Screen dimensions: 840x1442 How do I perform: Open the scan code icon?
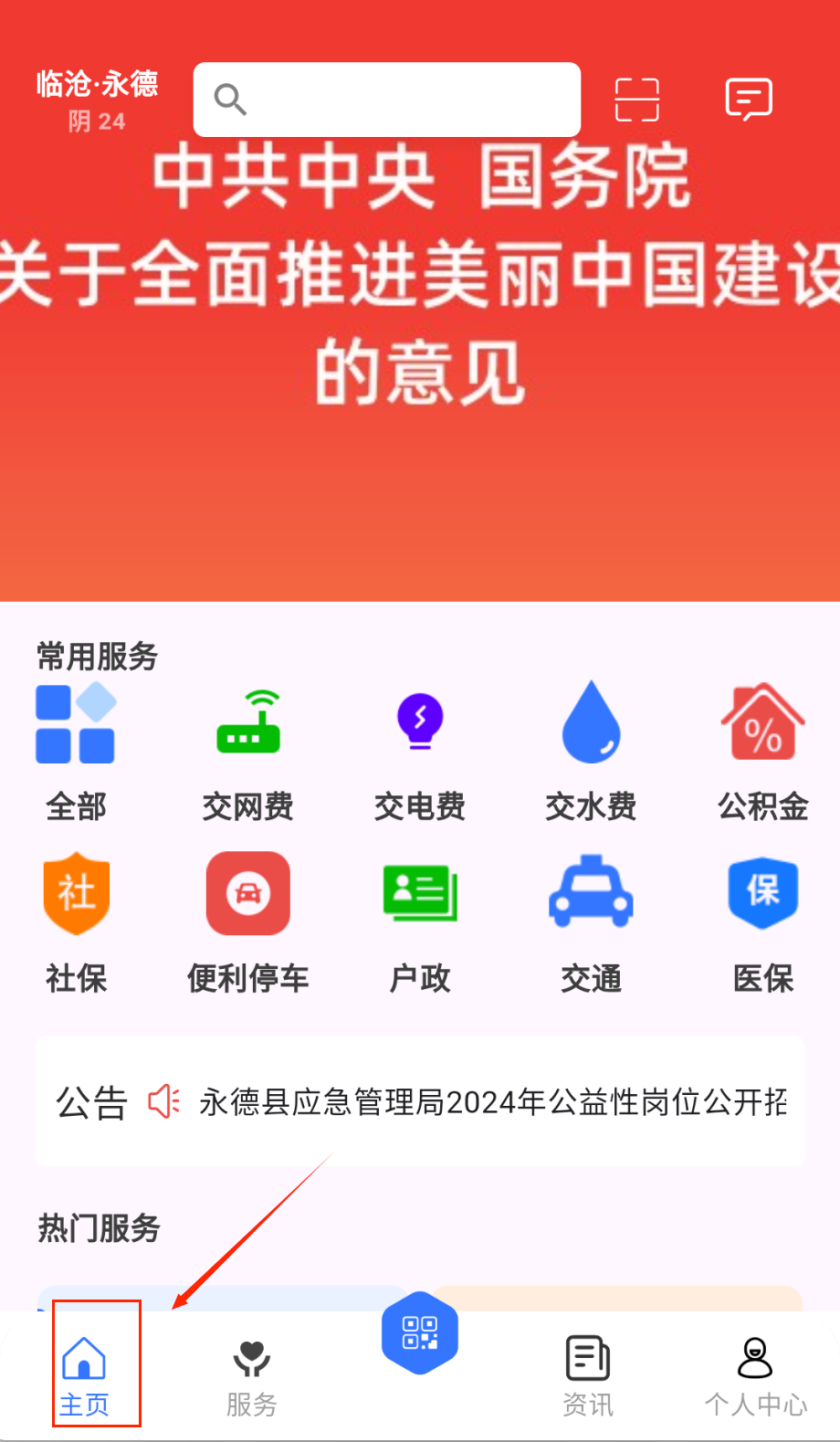pyautogui.click(x=636, y=99)
